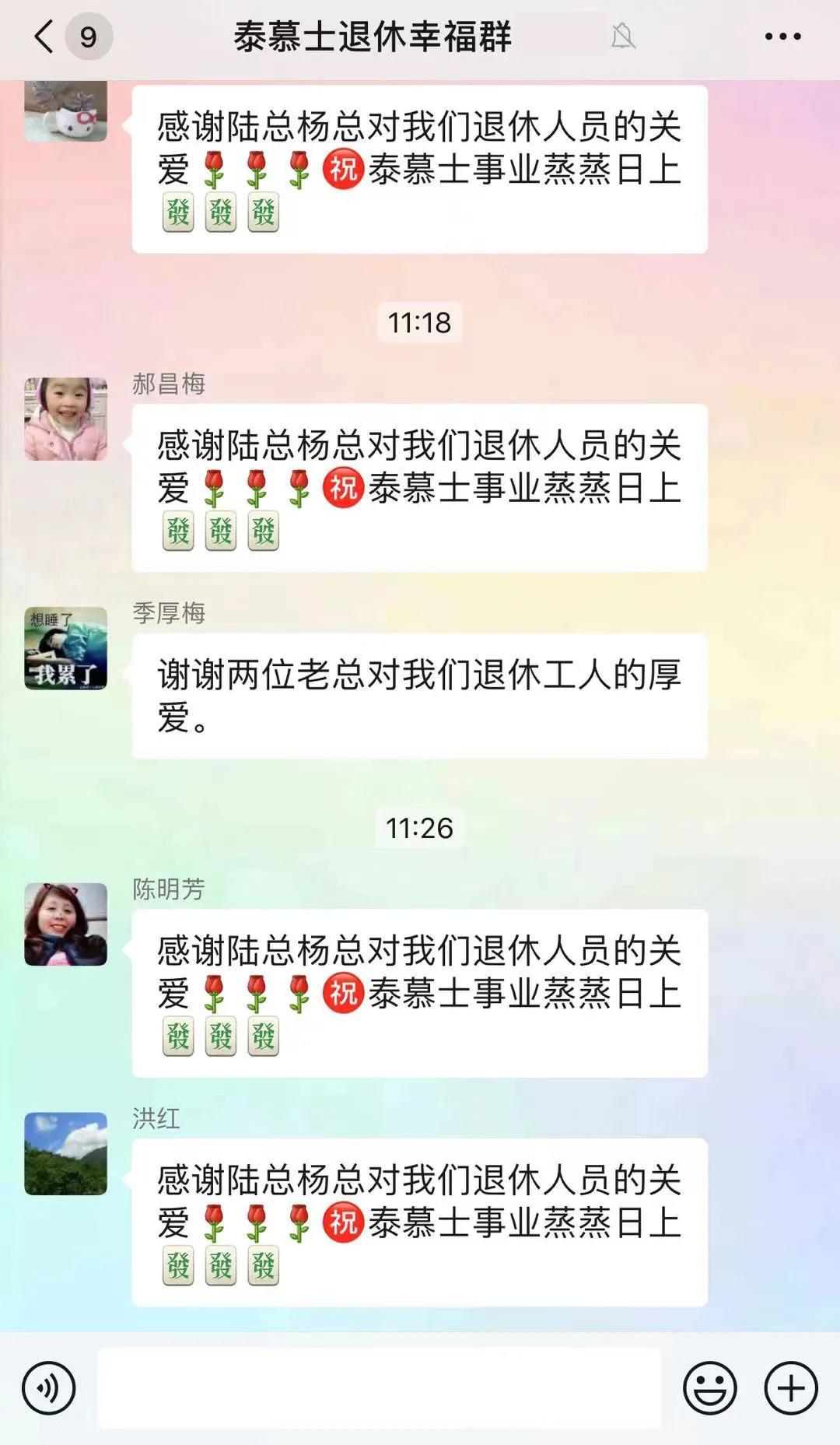Open 陈明芳's profile avatar
The width and height of the screenshot is (840, 1445).
point(66,924)
